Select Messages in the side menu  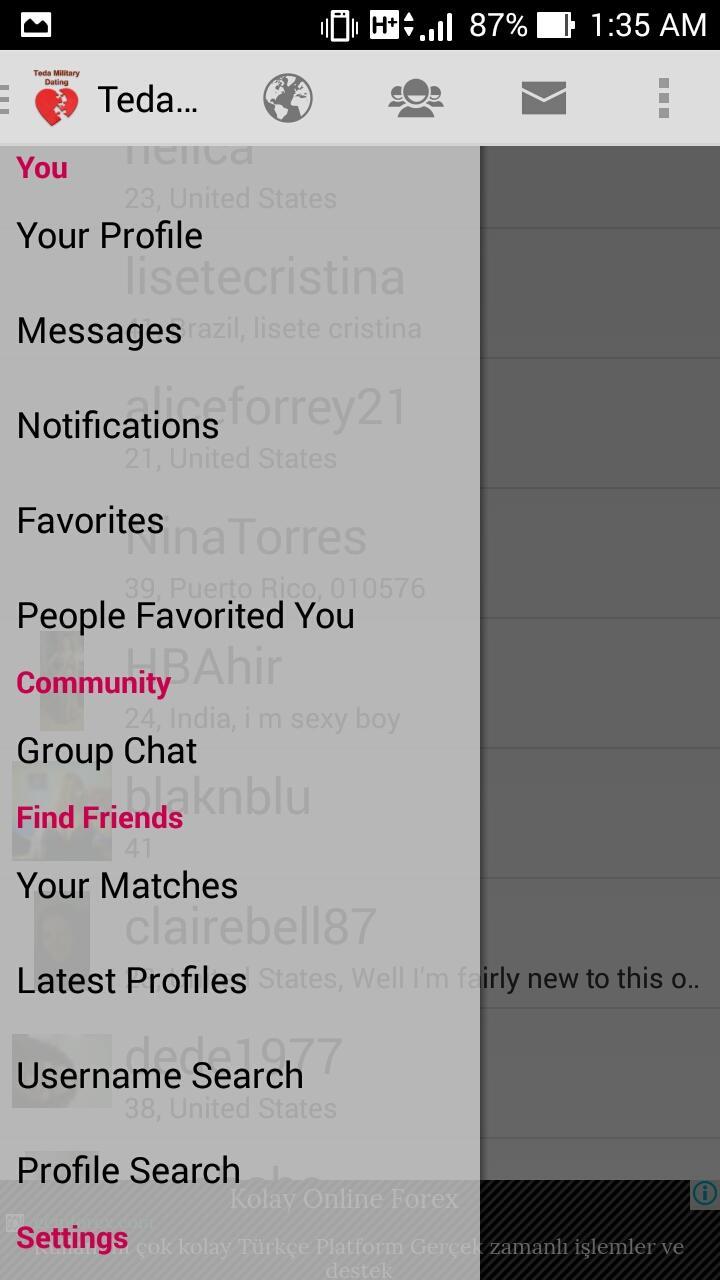pos(99,330)
